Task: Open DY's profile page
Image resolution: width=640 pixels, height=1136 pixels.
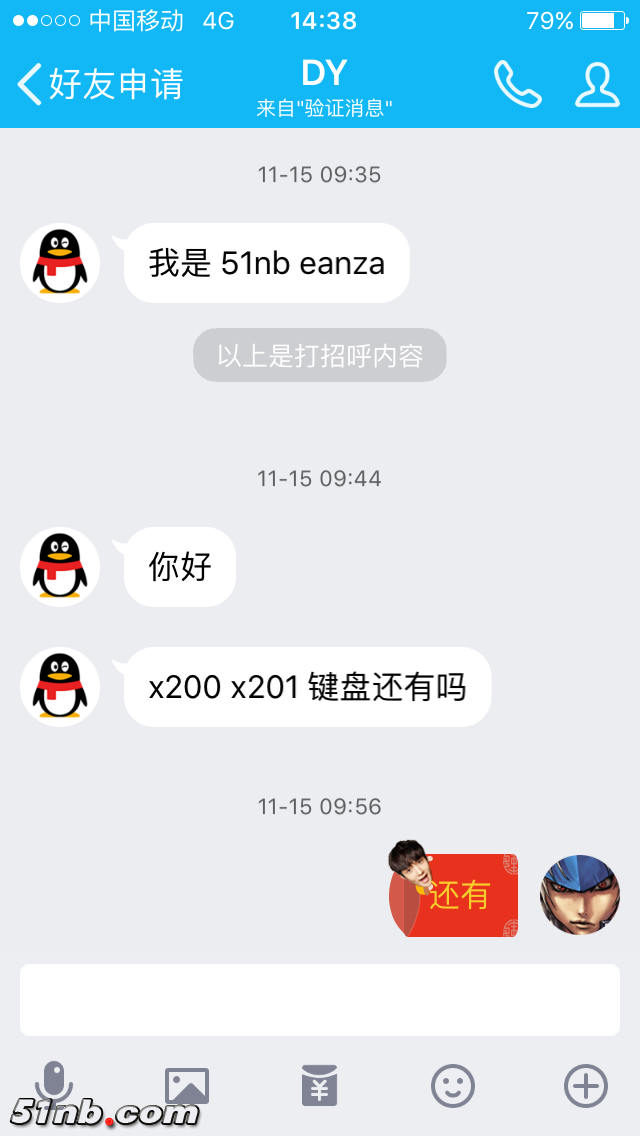Action: [x=597, y=85]
